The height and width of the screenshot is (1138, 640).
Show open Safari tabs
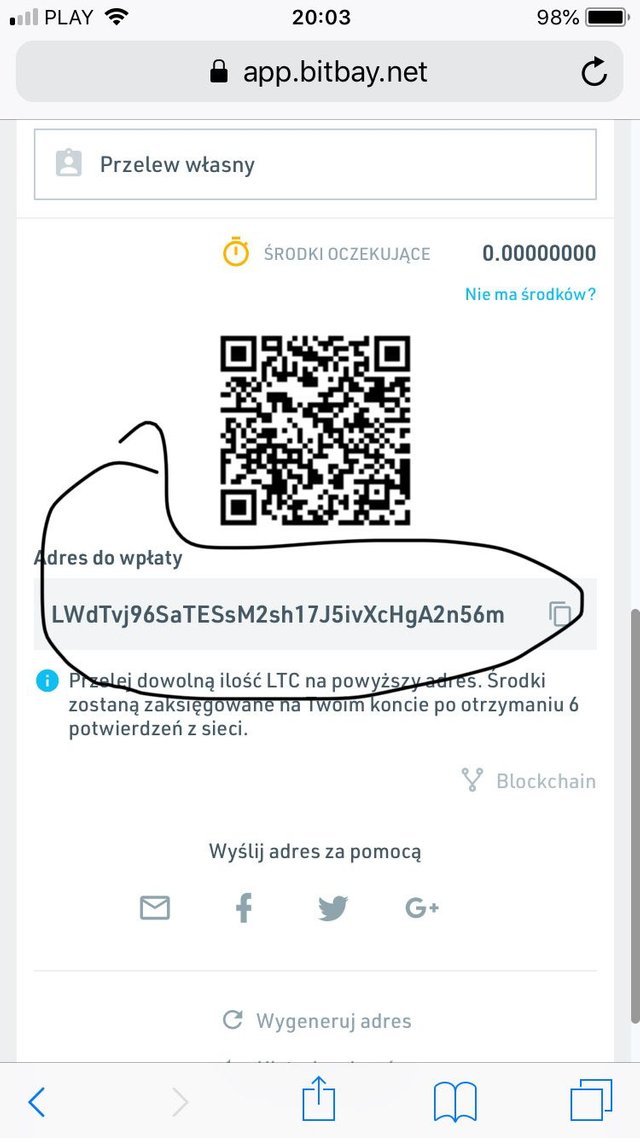[591, 1101]
